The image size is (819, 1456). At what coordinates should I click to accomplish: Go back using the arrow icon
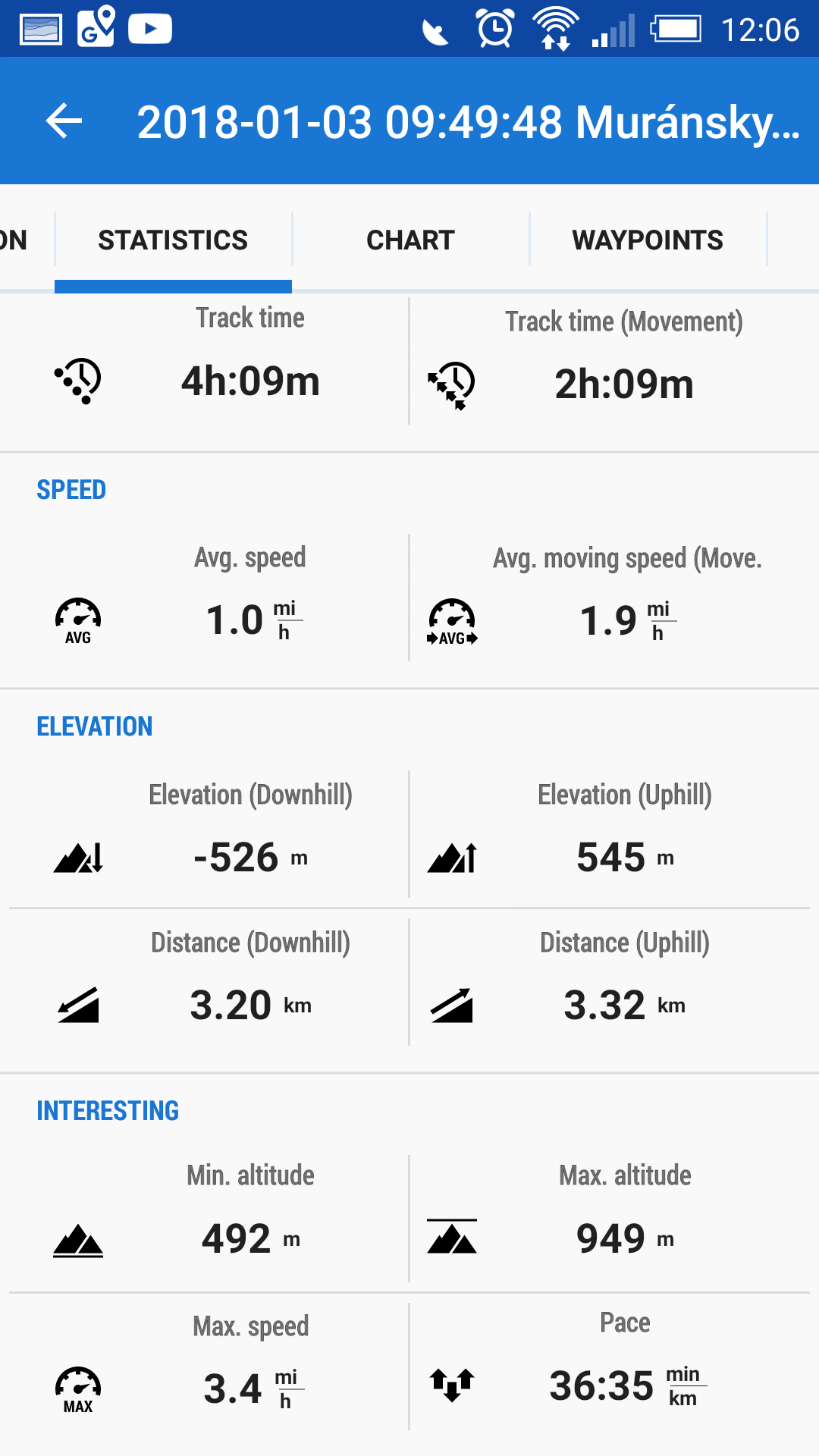coord(64,121)
